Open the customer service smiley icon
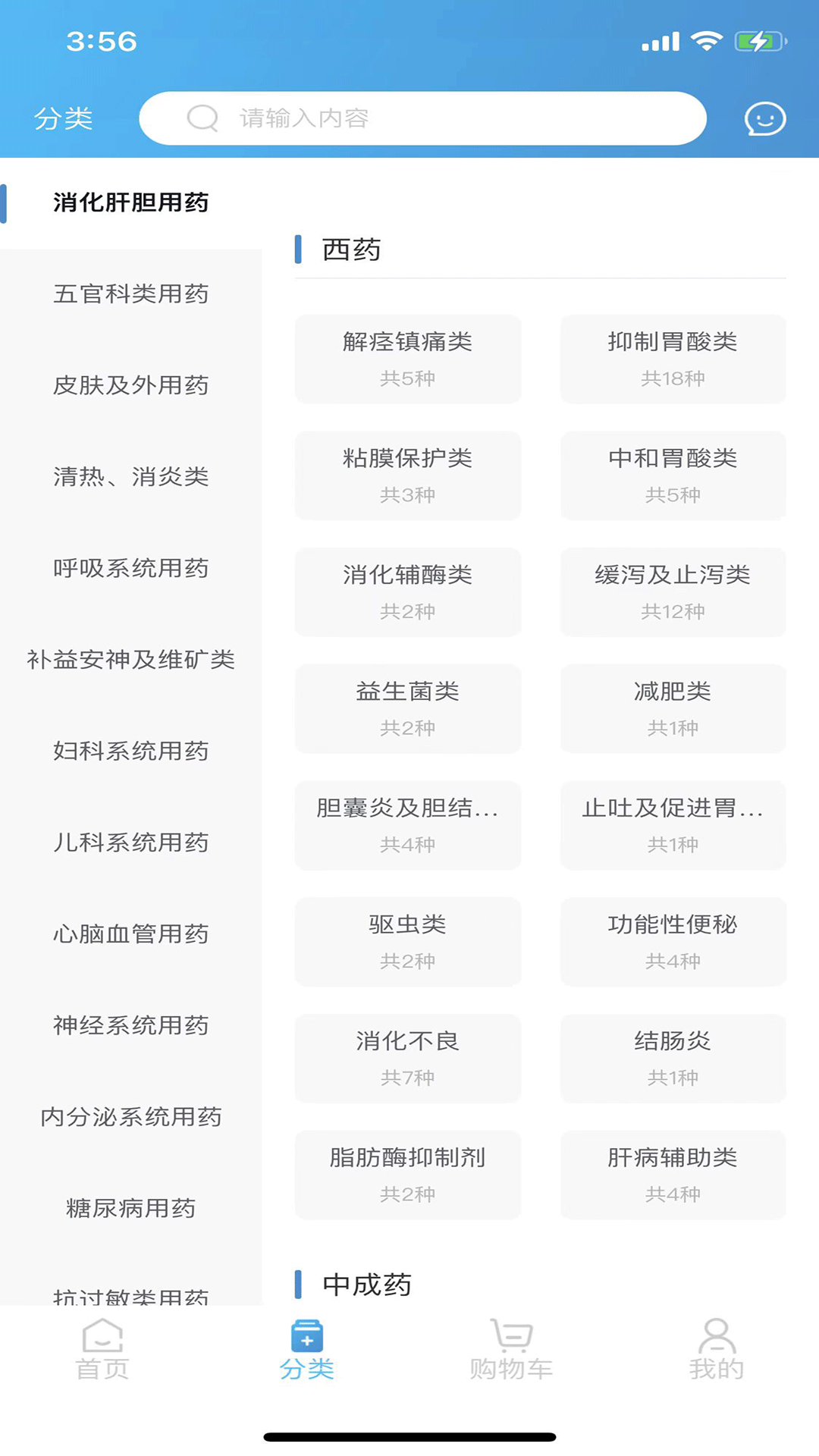 click(x=765, y=119)
